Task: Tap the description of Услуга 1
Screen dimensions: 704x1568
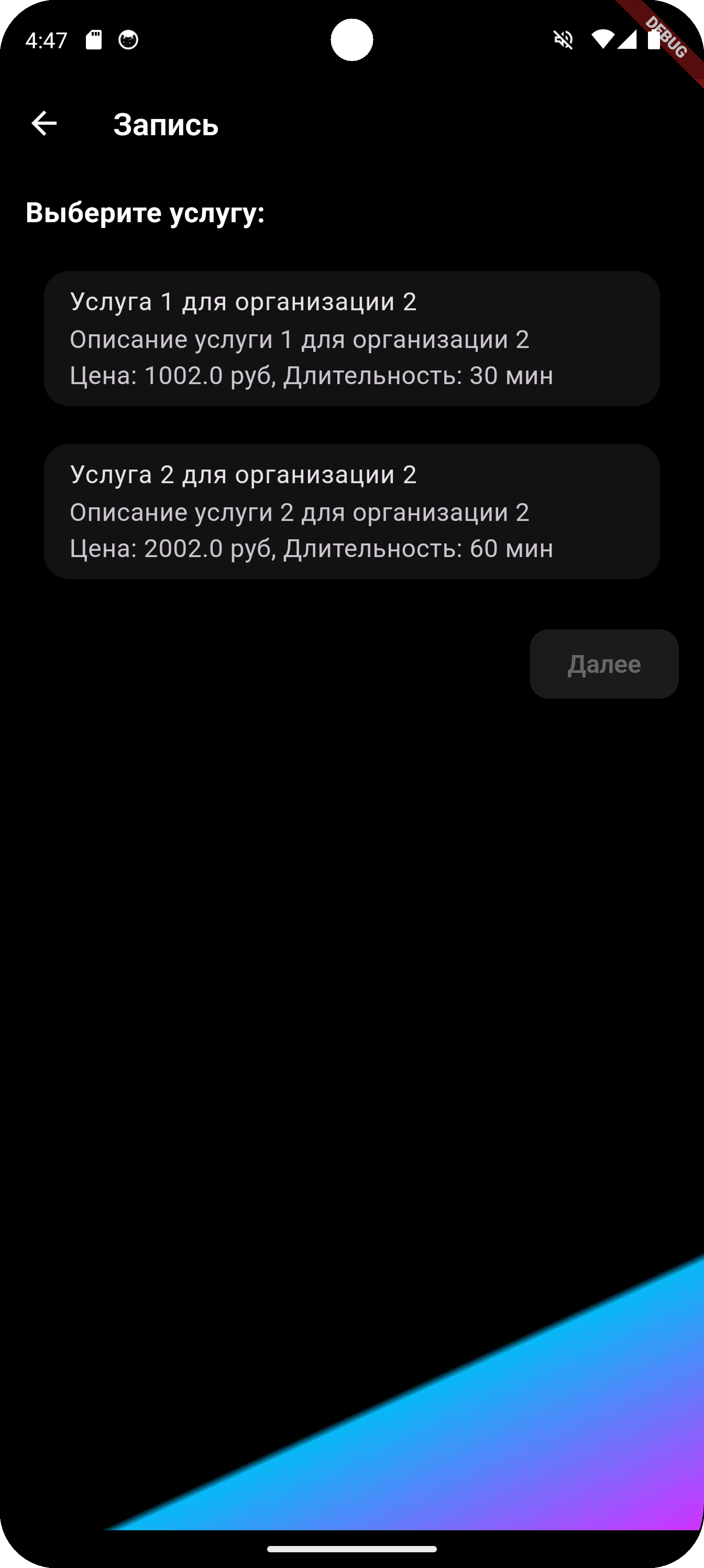Action: coord(301,340)
